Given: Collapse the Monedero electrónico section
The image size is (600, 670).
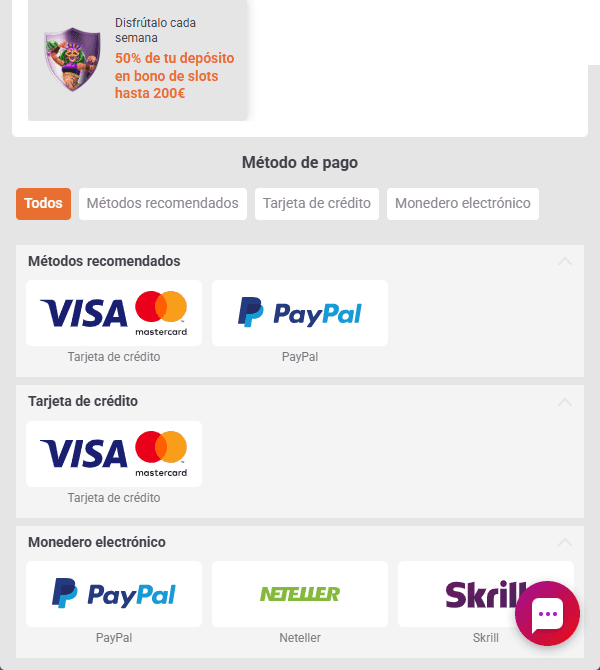Looking at the screenshot, I should pos(565,543).
